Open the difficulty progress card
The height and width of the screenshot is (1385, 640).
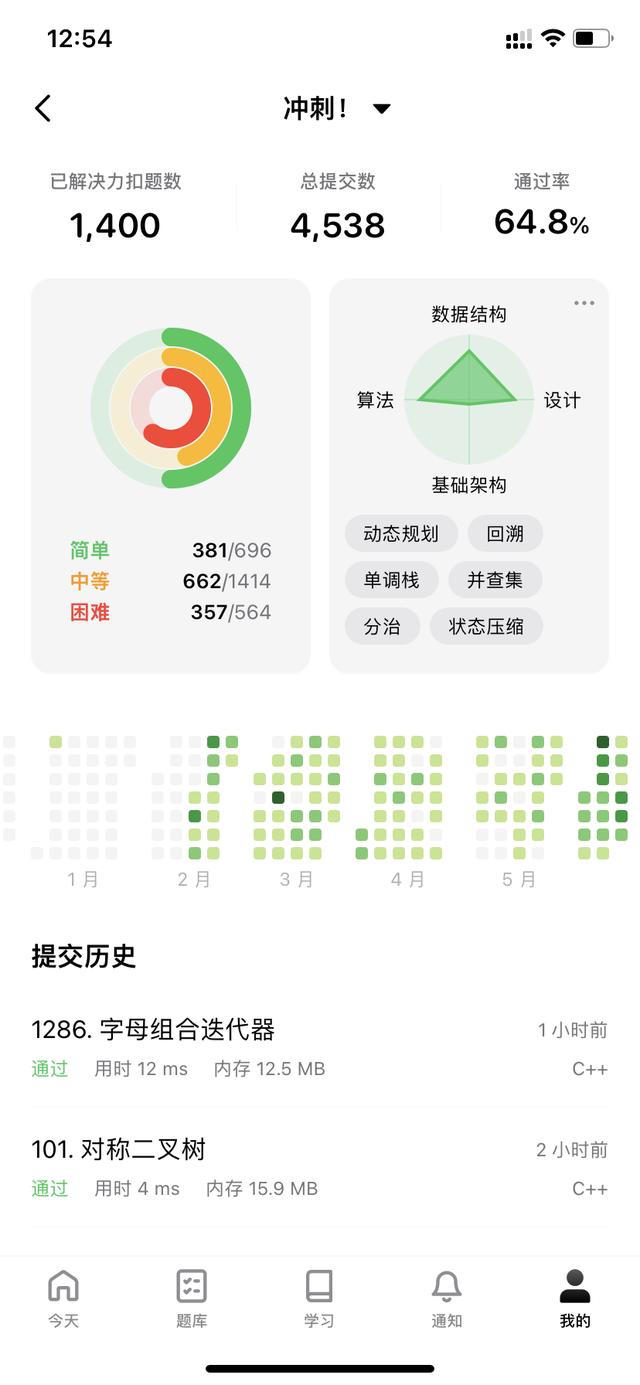click(171, 475)
